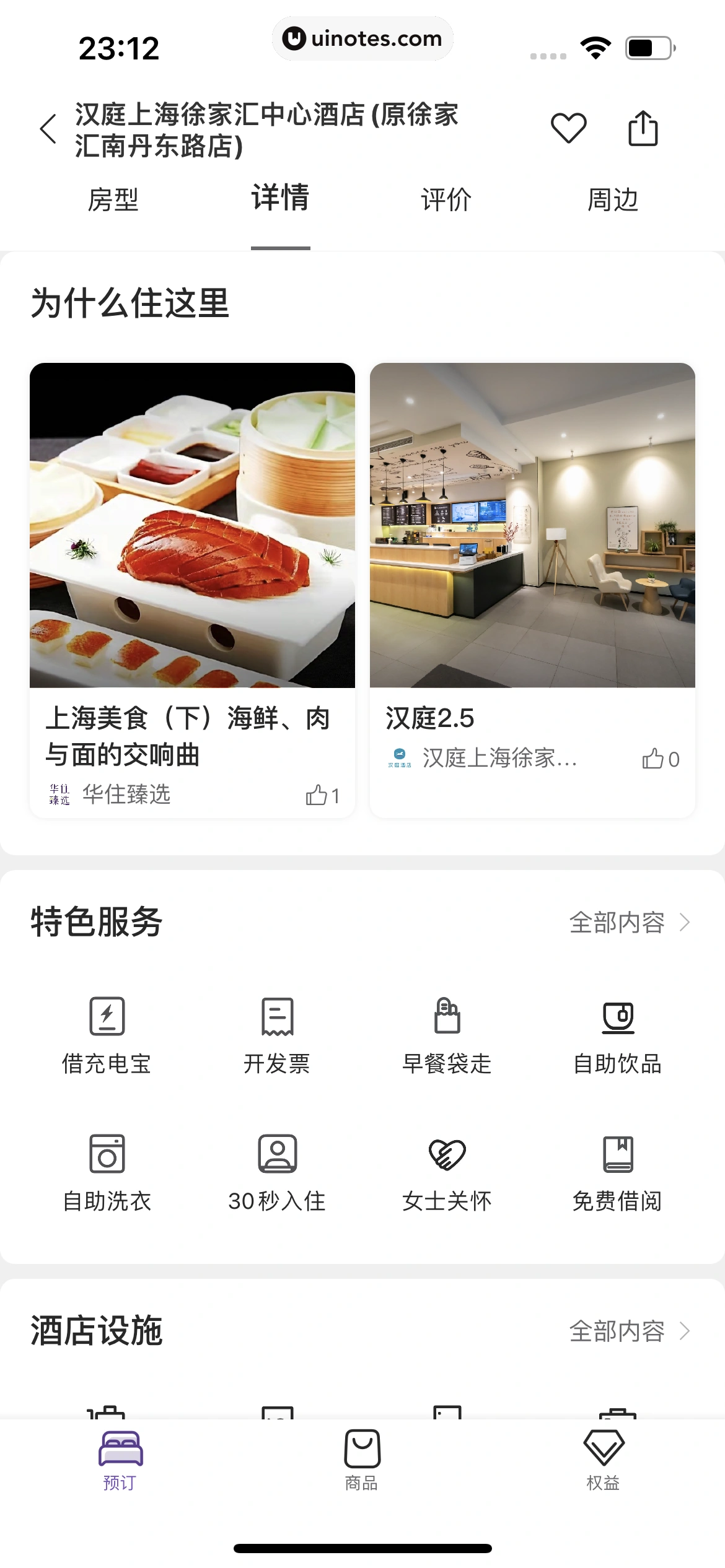Like the 上海美食 article
Viewport: 725px width, 1568px height.
point(322,795)
